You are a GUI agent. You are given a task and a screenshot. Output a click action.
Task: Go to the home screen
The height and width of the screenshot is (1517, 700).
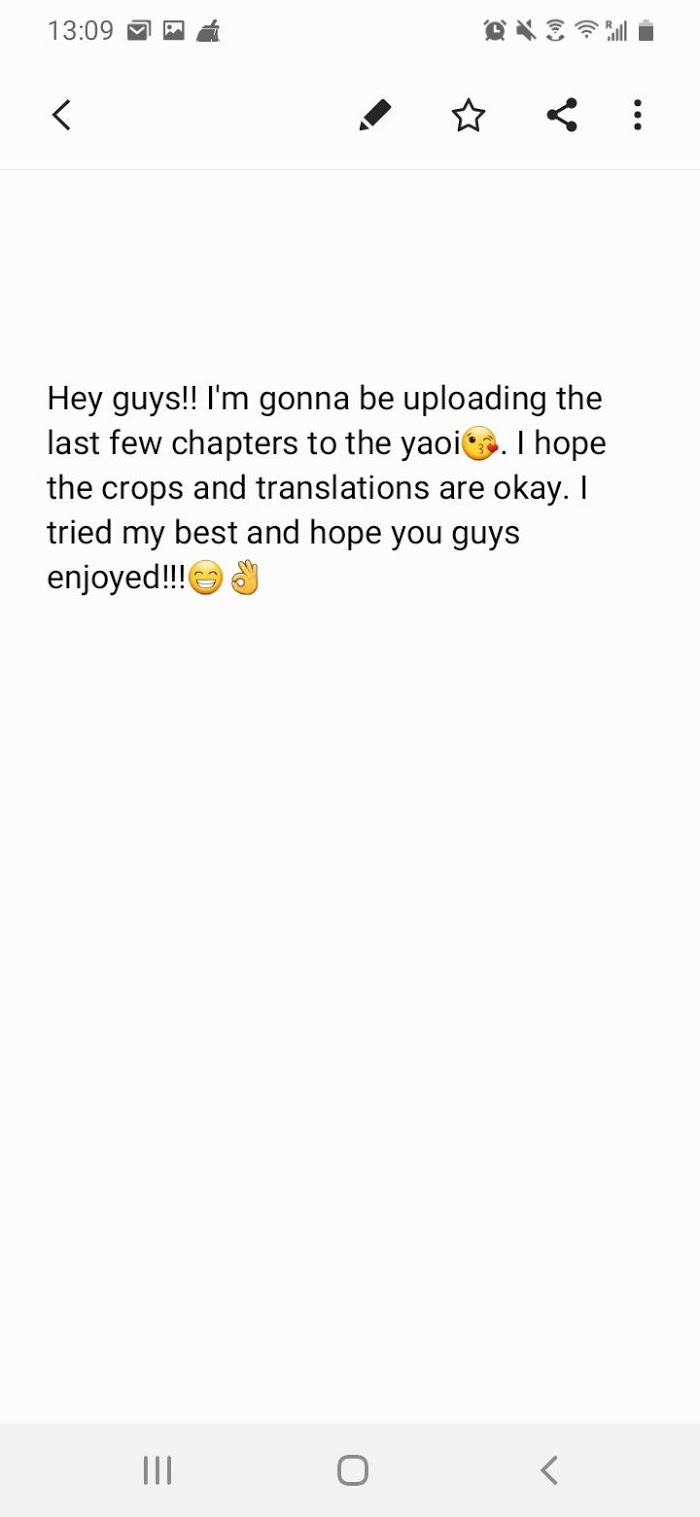pyautogui.click(x=352, y=1470)
